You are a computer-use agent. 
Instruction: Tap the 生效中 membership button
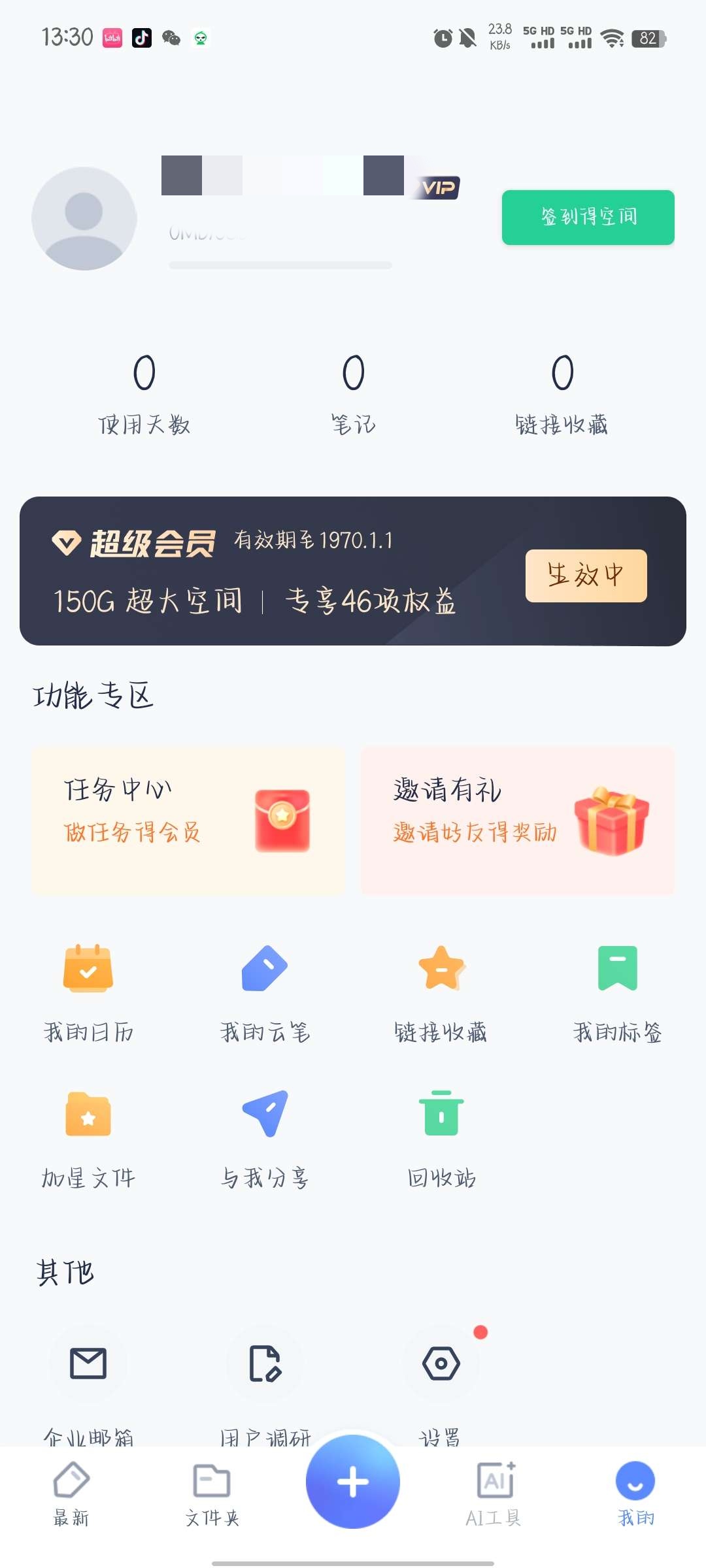[586, 576]
